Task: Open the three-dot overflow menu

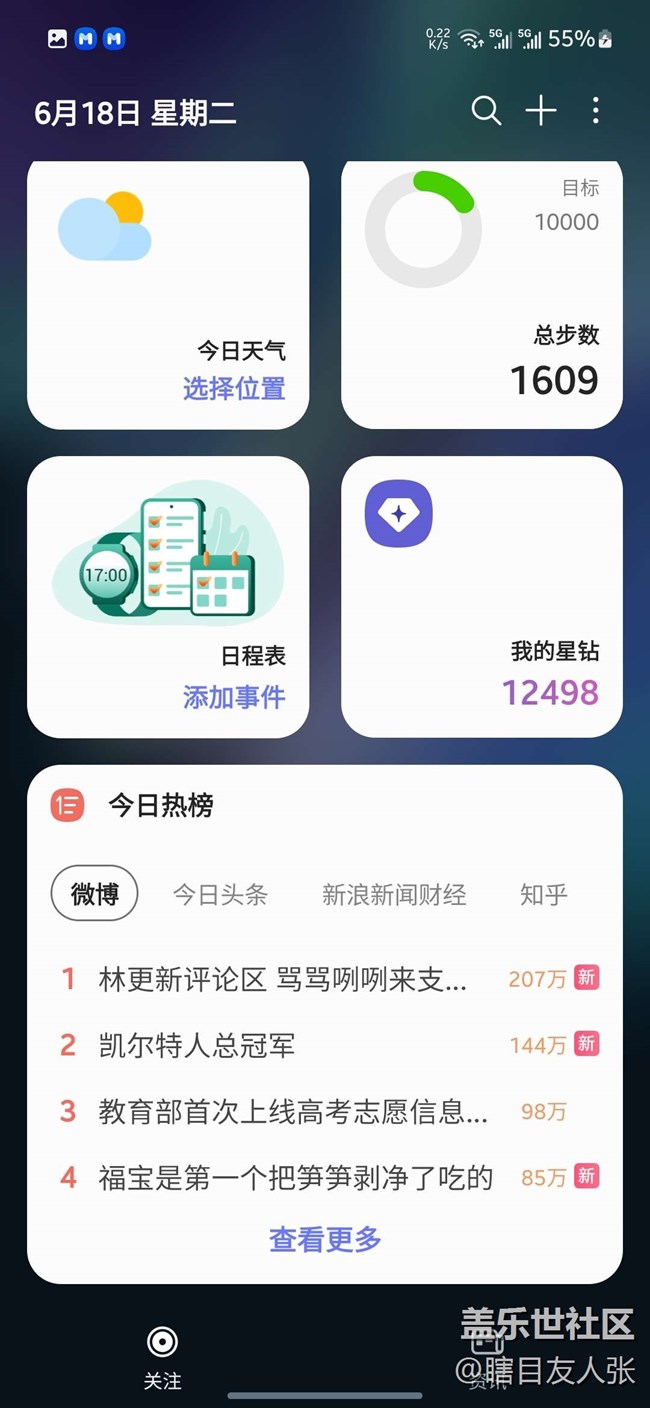Action: 596,111
